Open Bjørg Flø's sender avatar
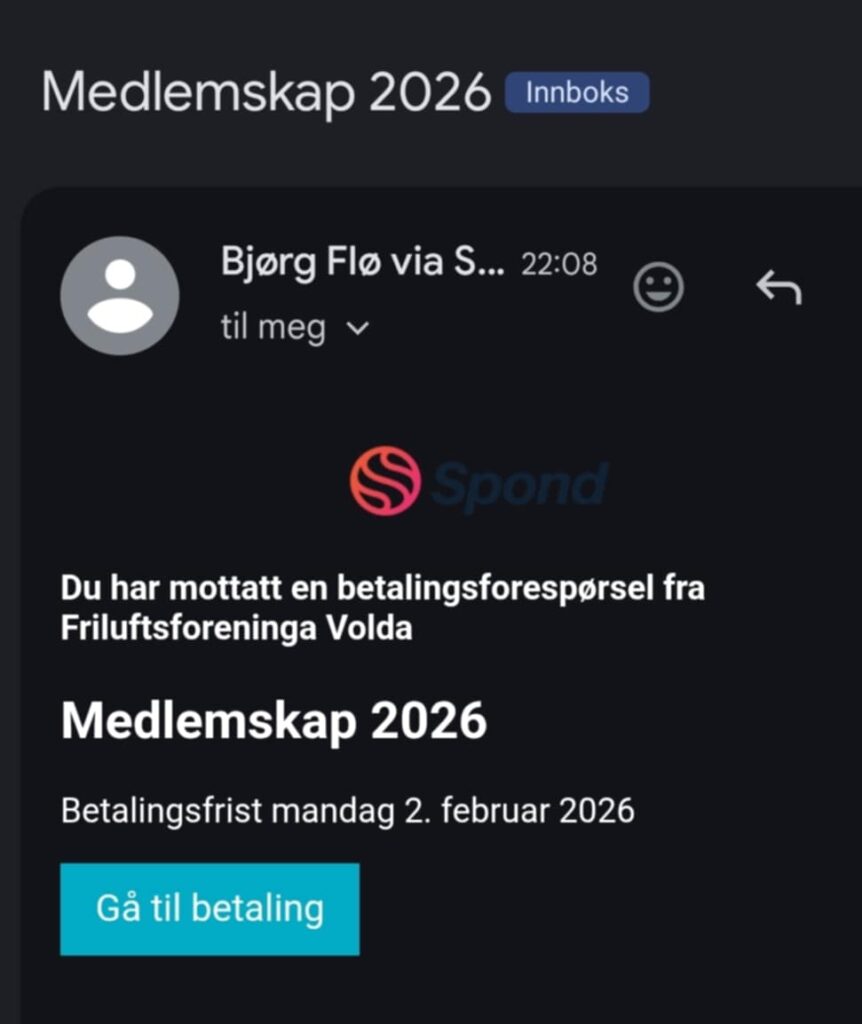This screenshot has width=862, height=1024. pyautogui.click(x=120, y=296)
